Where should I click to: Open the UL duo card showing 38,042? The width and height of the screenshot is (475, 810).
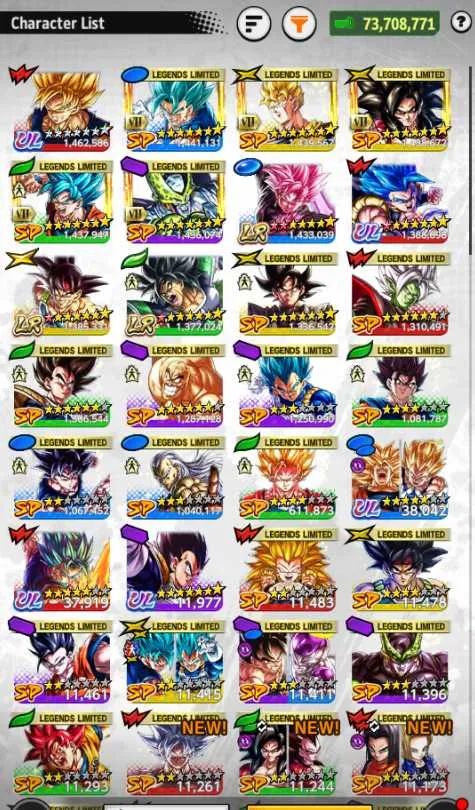click(x=399, y=477)
